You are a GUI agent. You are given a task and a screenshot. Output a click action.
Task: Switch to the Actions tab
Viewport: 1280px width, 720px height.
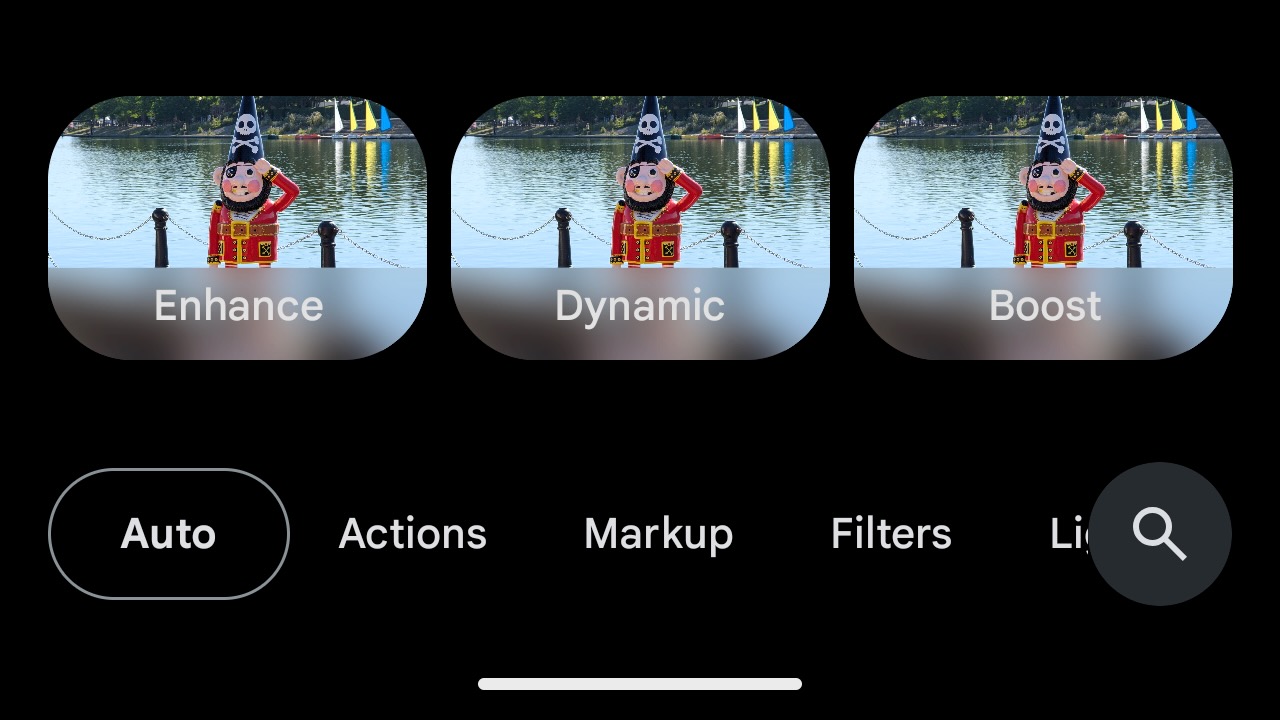[x=412, y=534]
